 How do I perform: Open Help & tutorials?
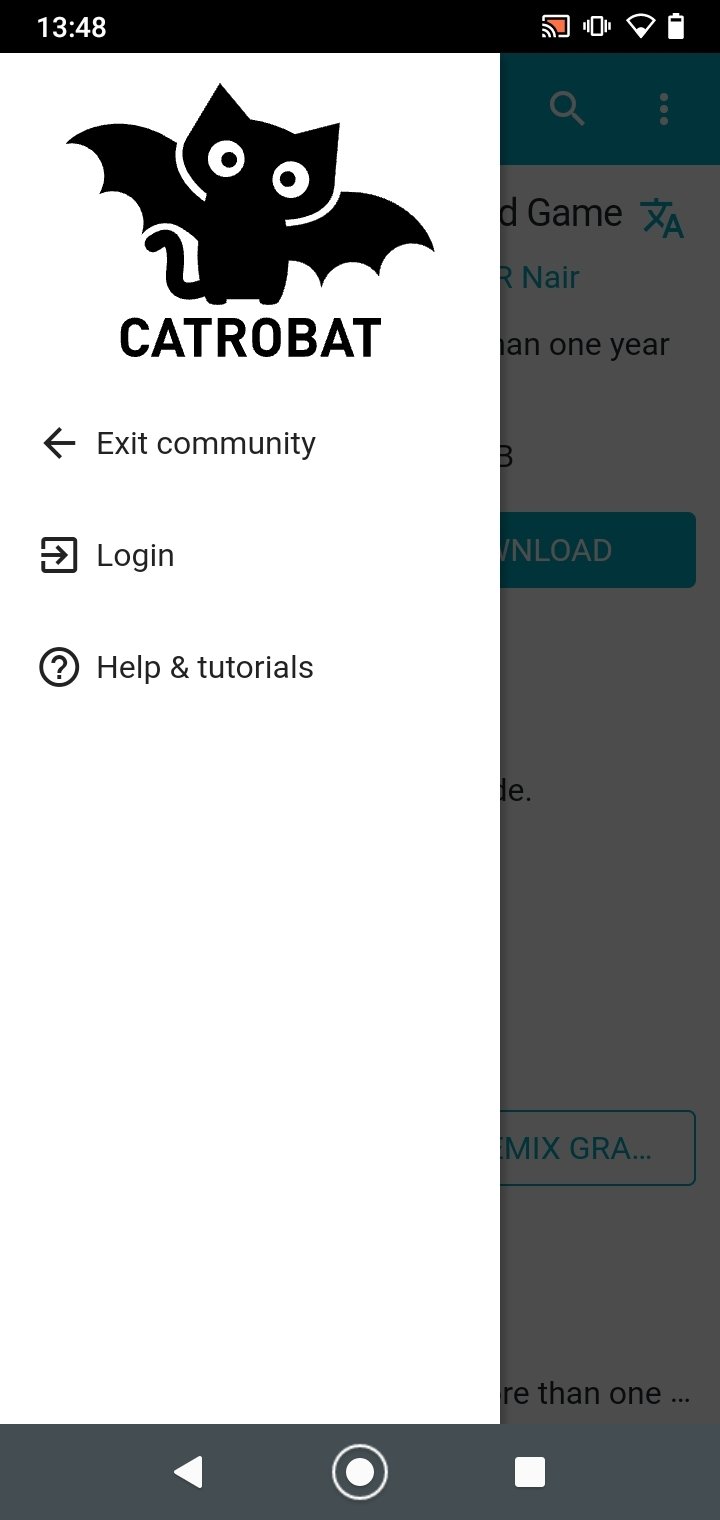pyautogui.click(x=250, y=667)
